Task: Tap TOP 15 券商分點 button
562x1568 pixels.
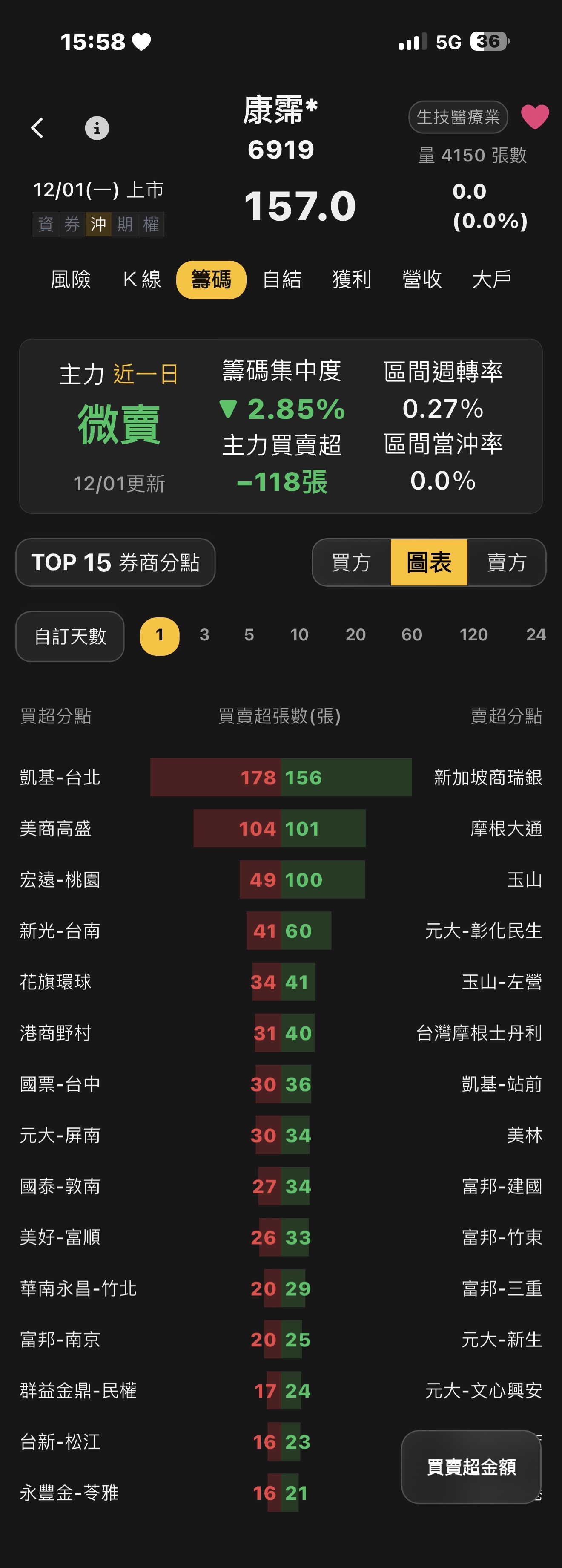Action: (x=115, y=562)
